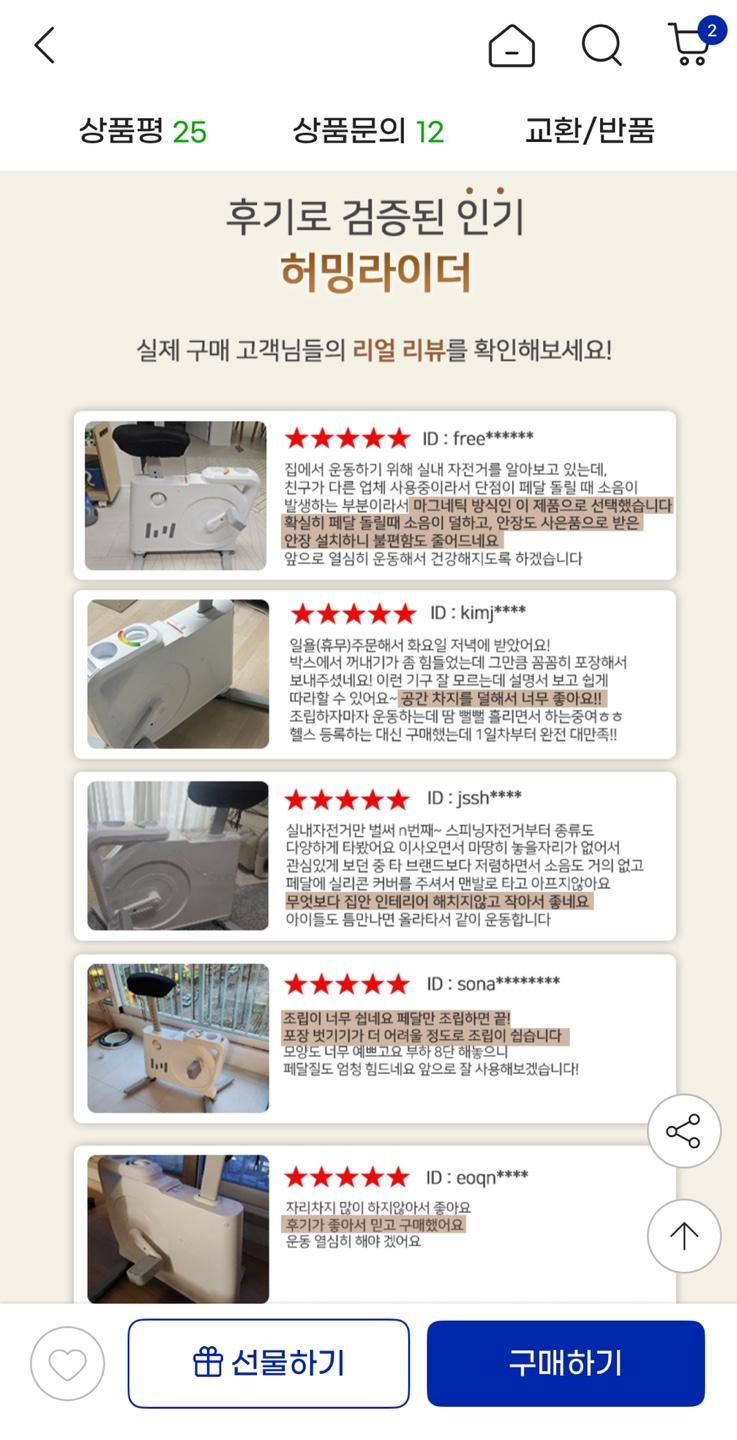Share this product

click(684, 1132)
